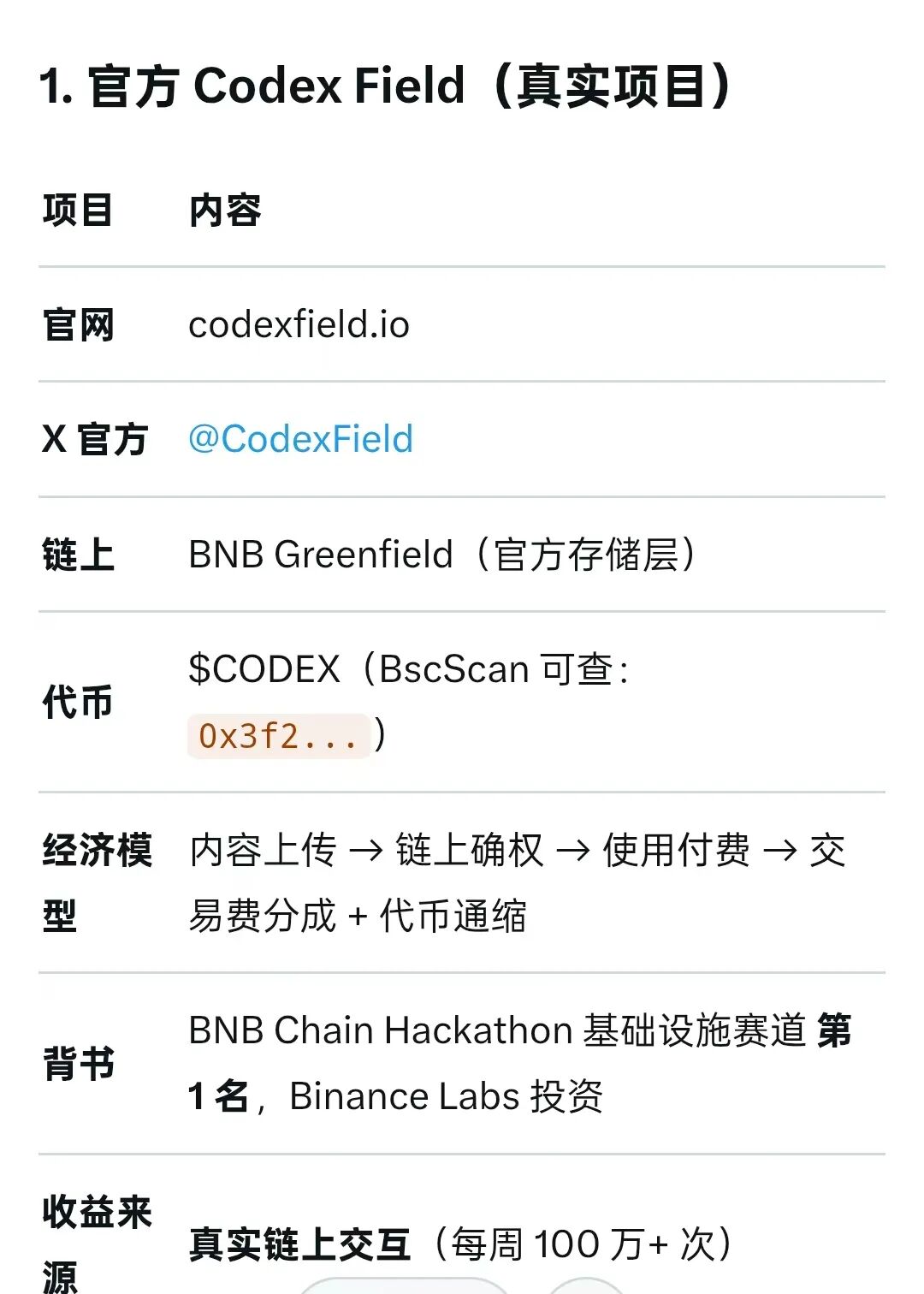Image resolution: width=924 pixels, height=1294 pixels.
Task: Open the @CodexField profile link
Action: [300, 439]
